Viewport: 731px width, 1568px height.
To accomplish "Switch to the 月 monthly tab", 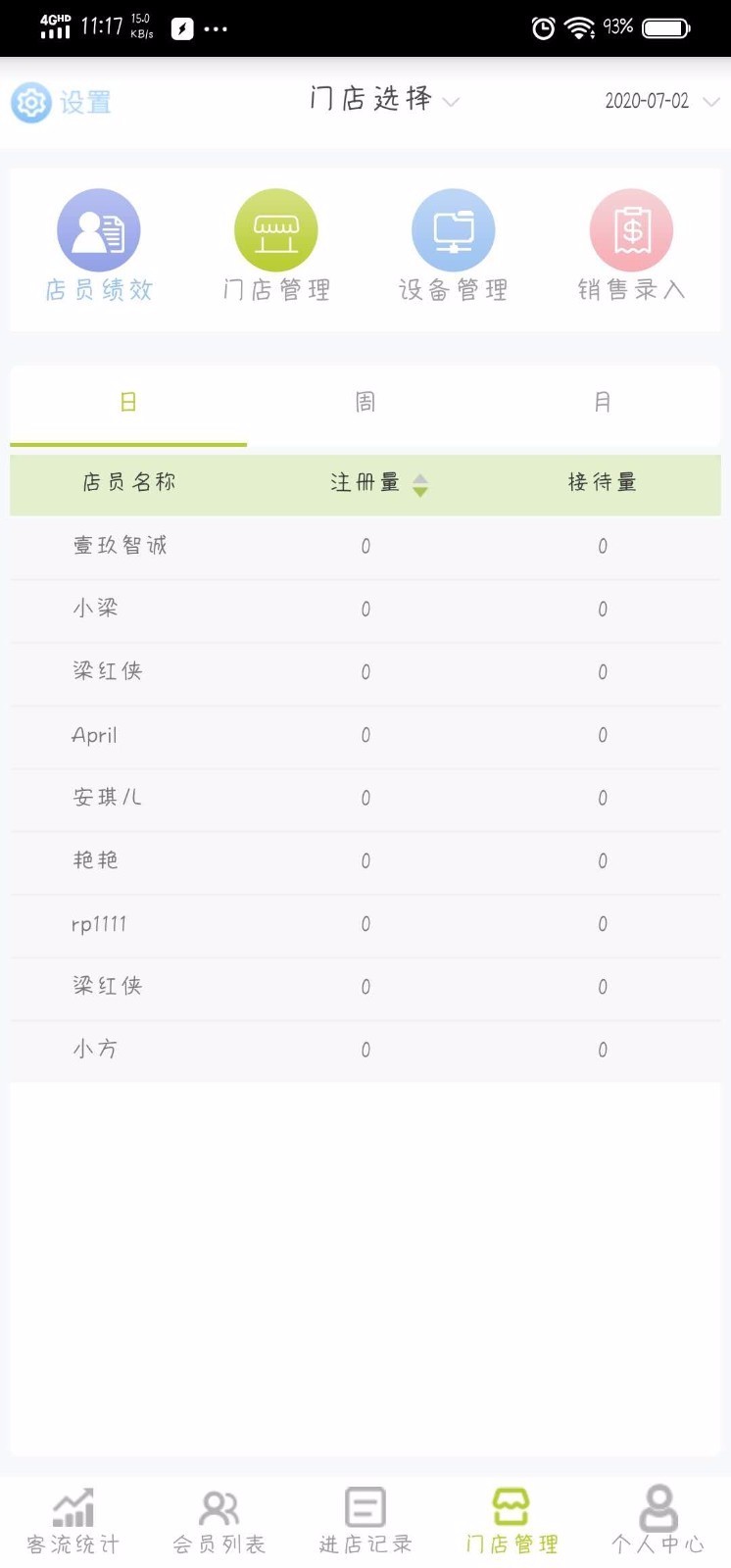I will click(x=603, y=403).
